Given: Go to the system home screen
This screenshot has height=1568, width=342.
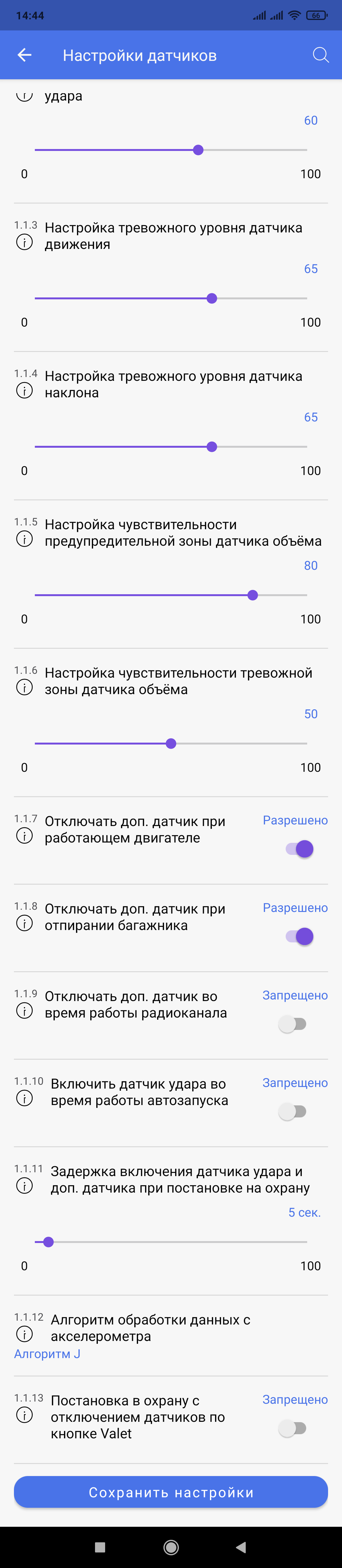Looking at the screenshot, I should click(x=171, y=1547).
